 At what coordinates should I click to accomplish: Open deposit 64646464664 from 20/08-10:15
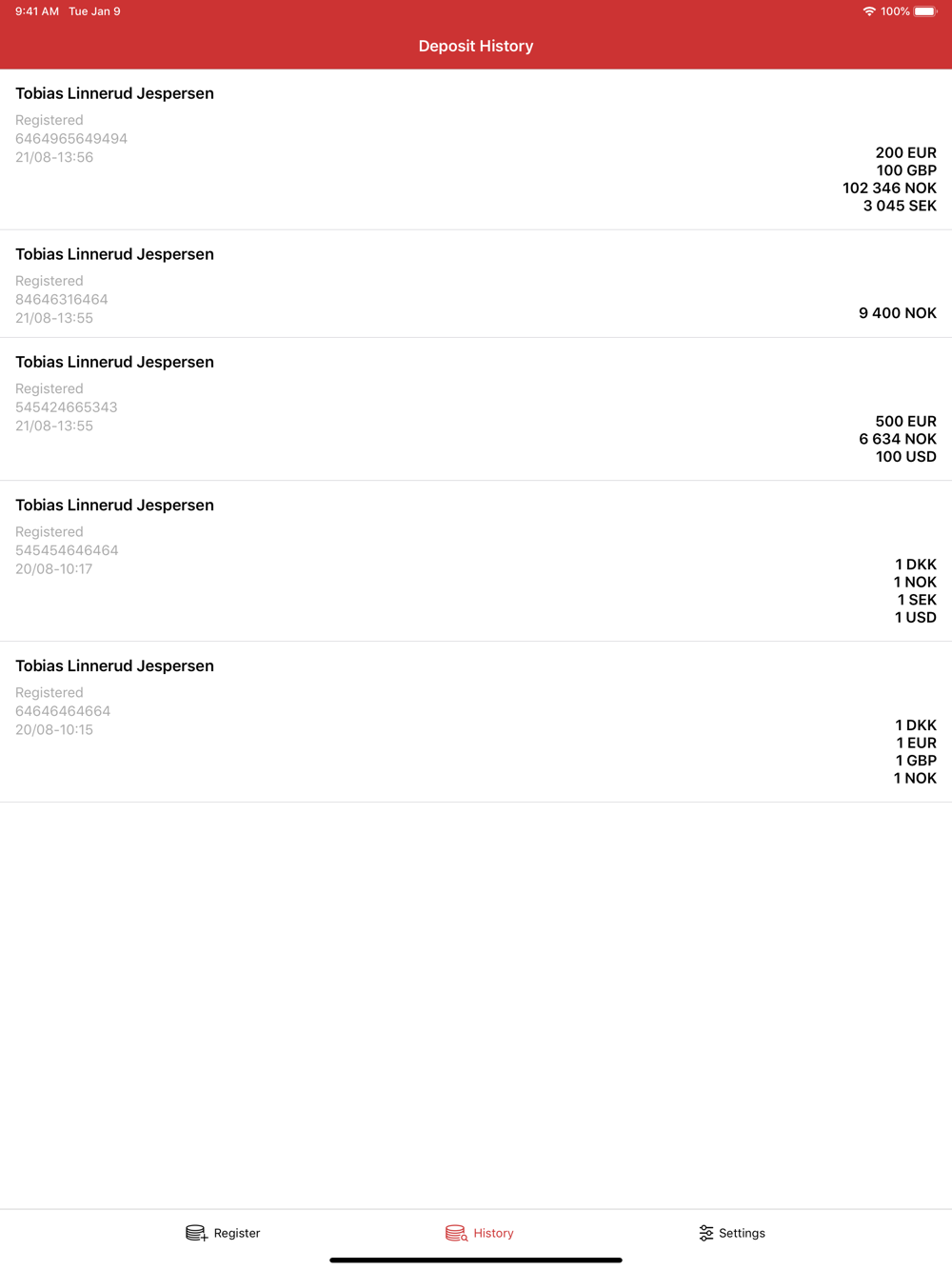click(476, 722)
